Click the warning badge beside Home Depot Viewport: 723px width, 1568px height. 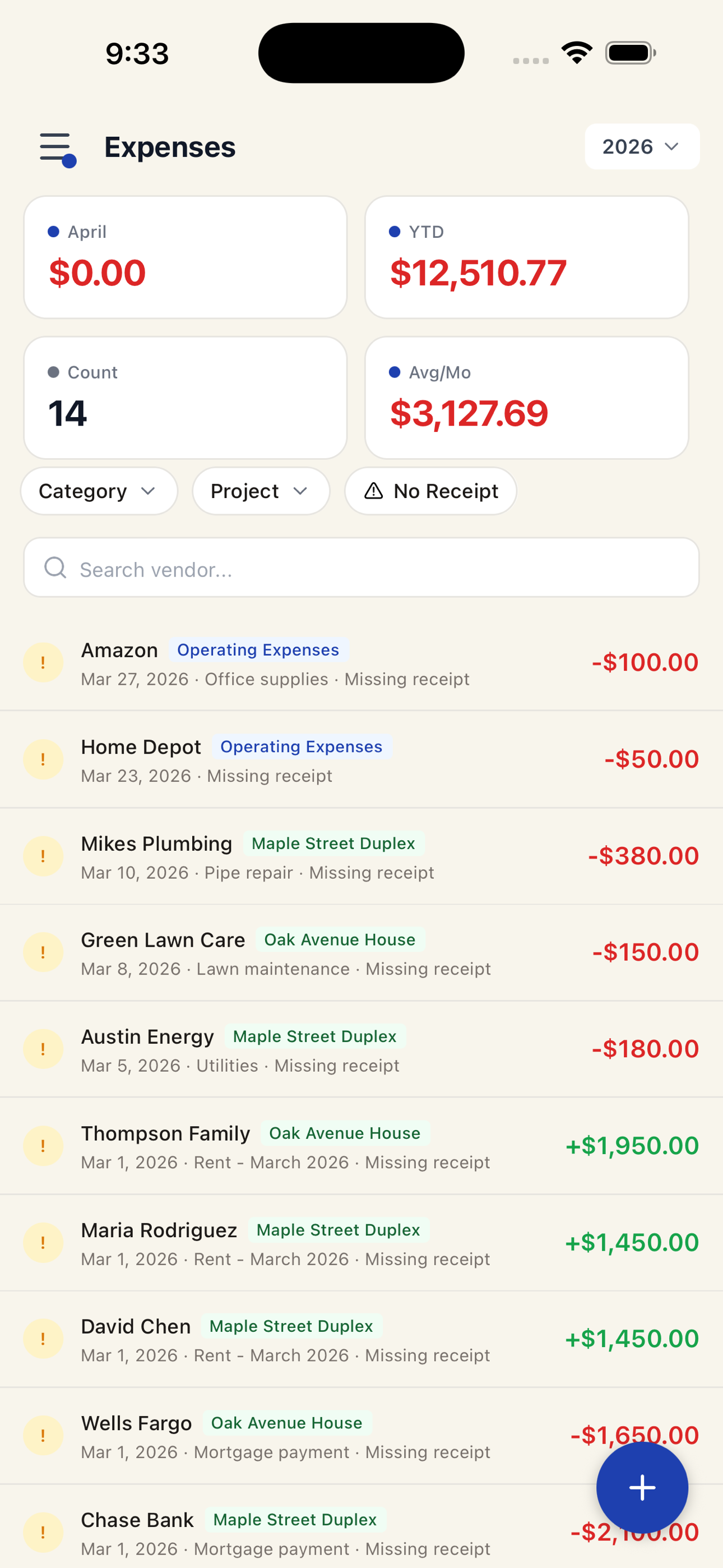point(43,759)
